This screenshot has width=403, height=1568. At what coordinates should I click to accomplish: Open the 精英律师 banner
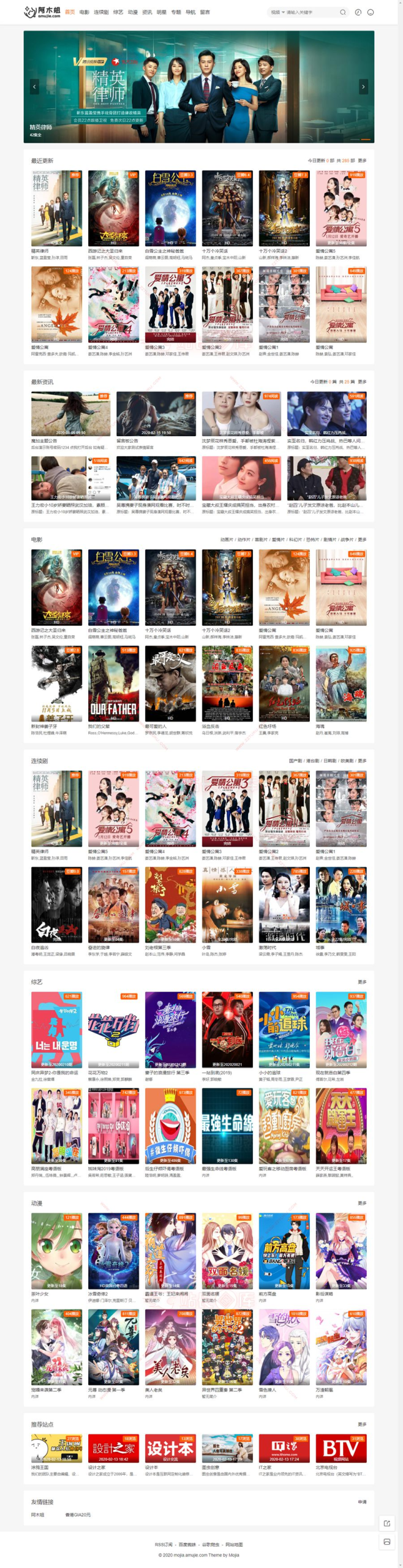pos(198,86)
